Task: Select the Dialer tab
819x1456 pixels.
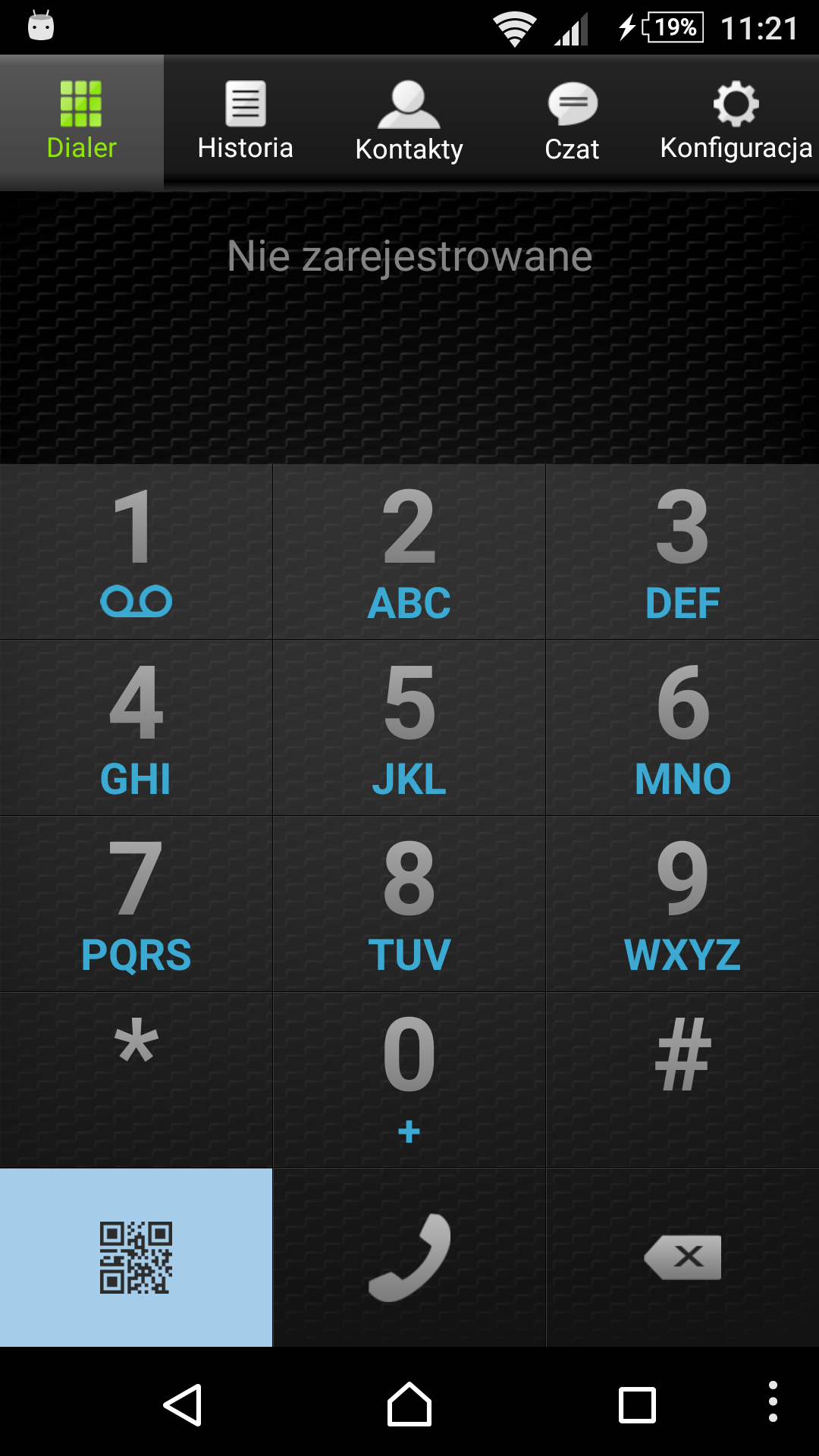Action: coord(82,121)
